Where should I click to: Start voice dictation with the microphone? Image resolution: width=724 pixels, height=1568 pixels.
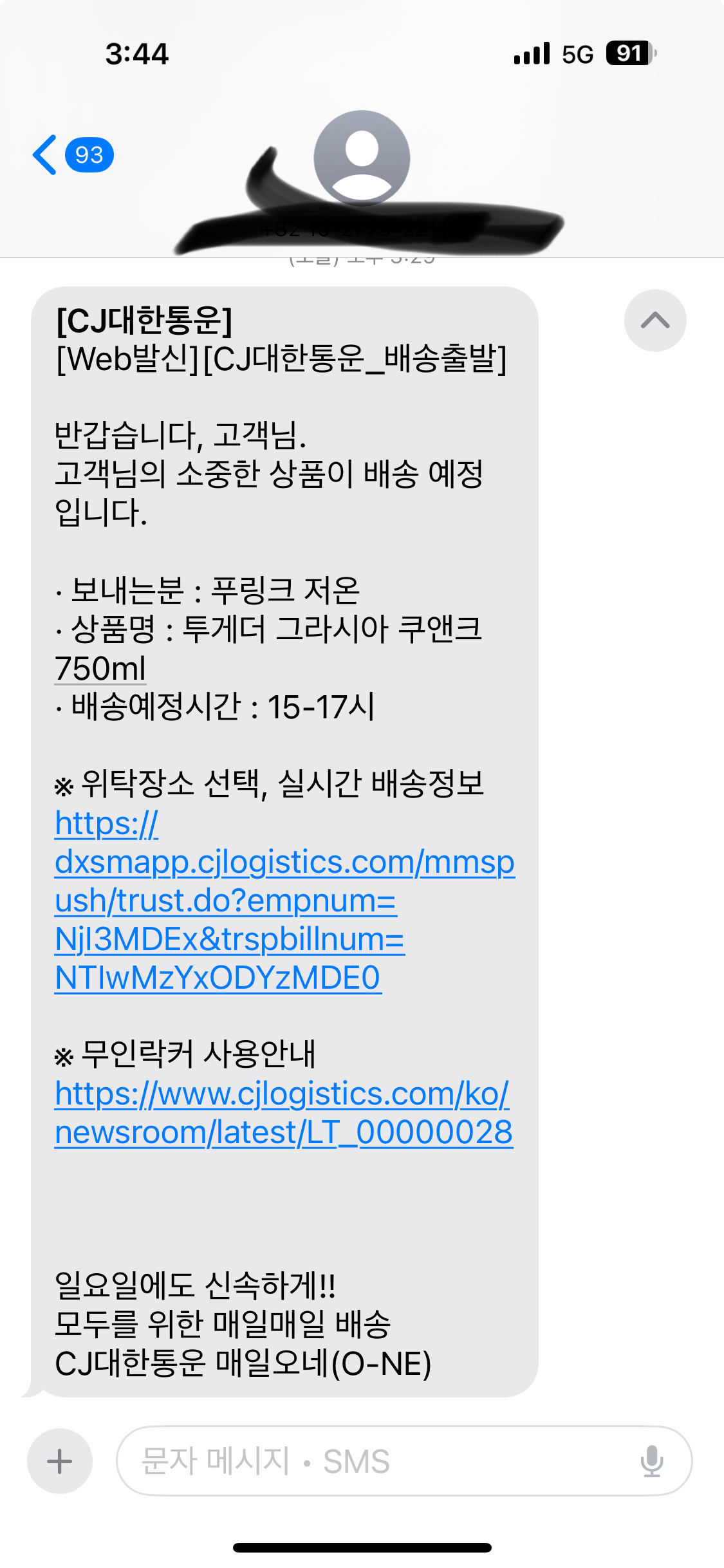(652, 1461)
